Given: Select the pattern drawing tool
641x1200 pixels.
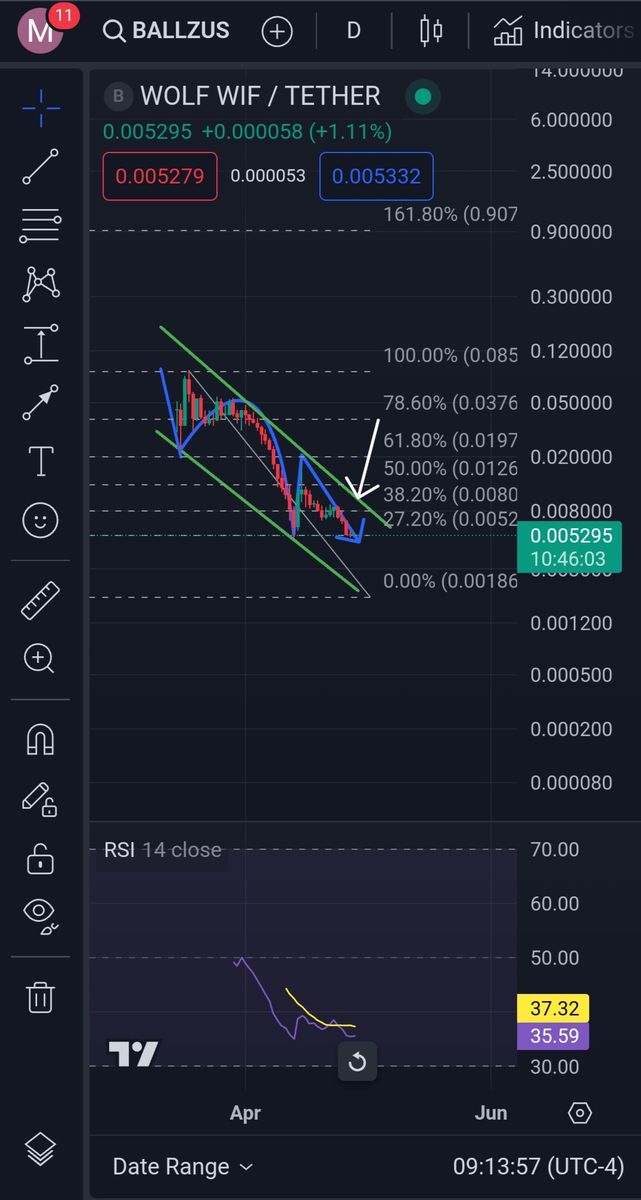Looking at the screenshot, I should pyautogui.click(x=40, y=284).
